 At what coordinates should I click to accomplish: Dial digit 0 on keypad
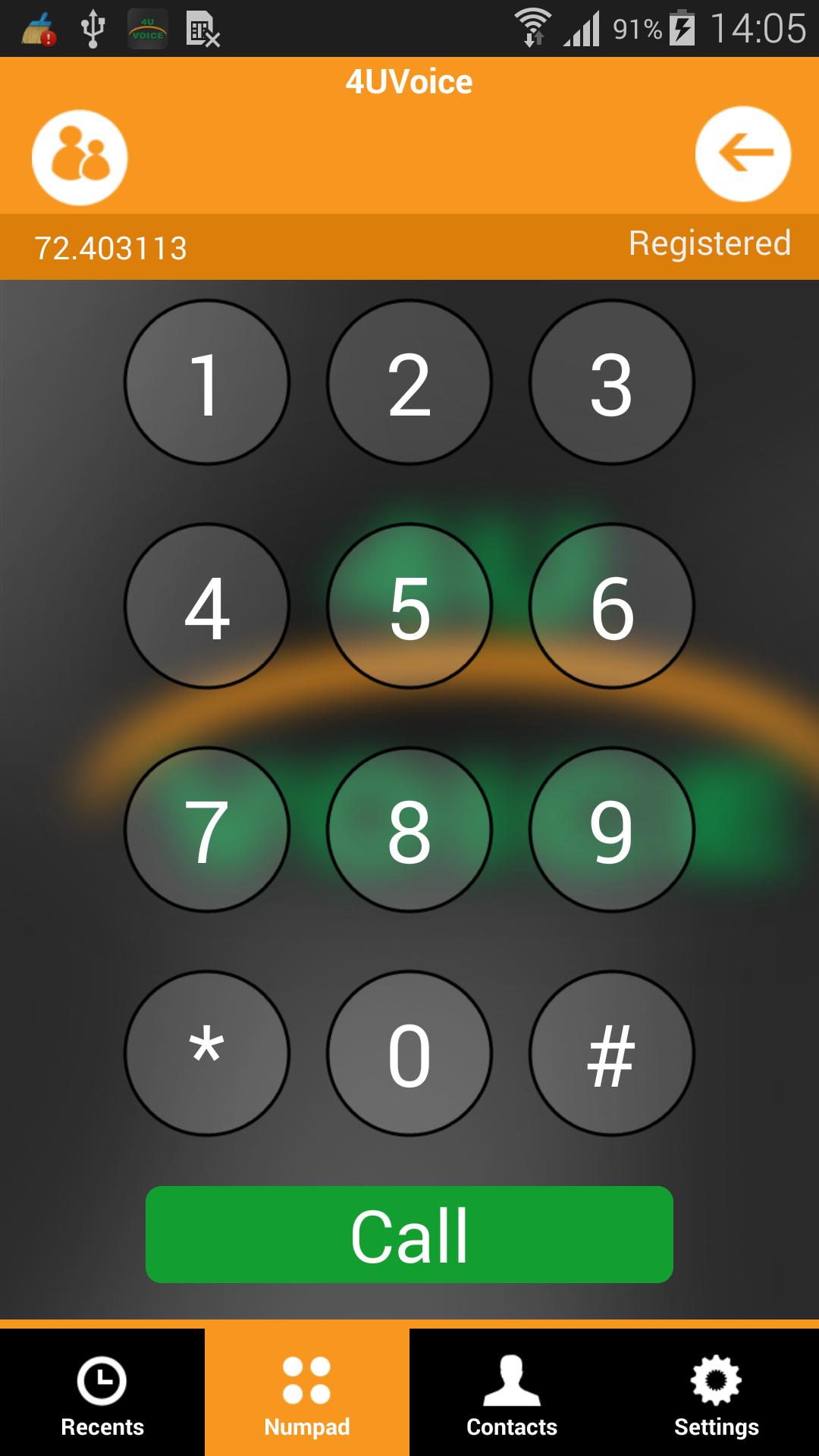tap(409, 1053)
